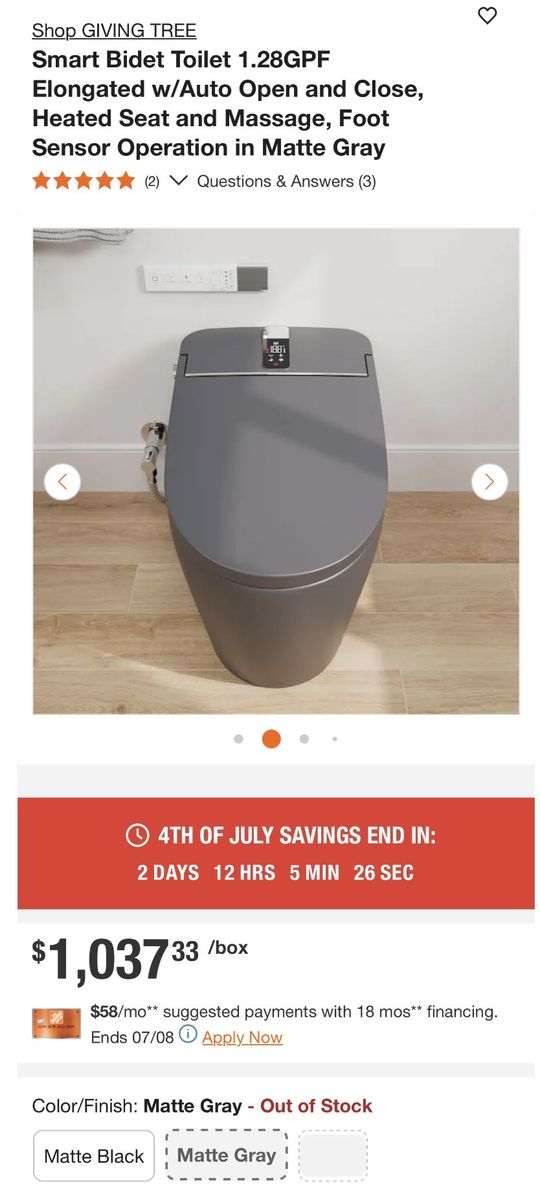This screenshot has height=1200, width=540.
Task: Expand the star ratings dropdown
Action: [x=178, y=181]
